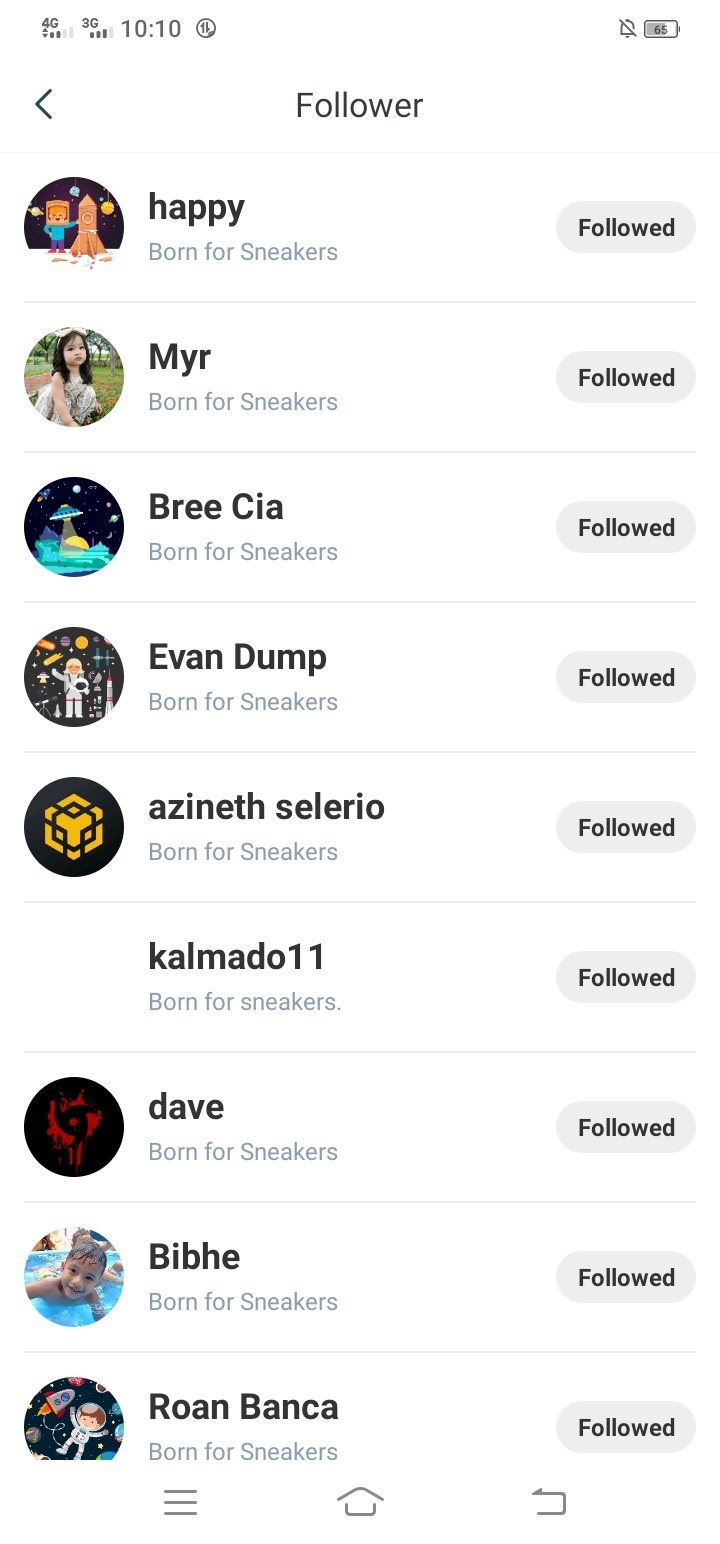The width and height of the screenshot is (720, 1544).
Task: View dave's profile
Action: pos(186,1108)
